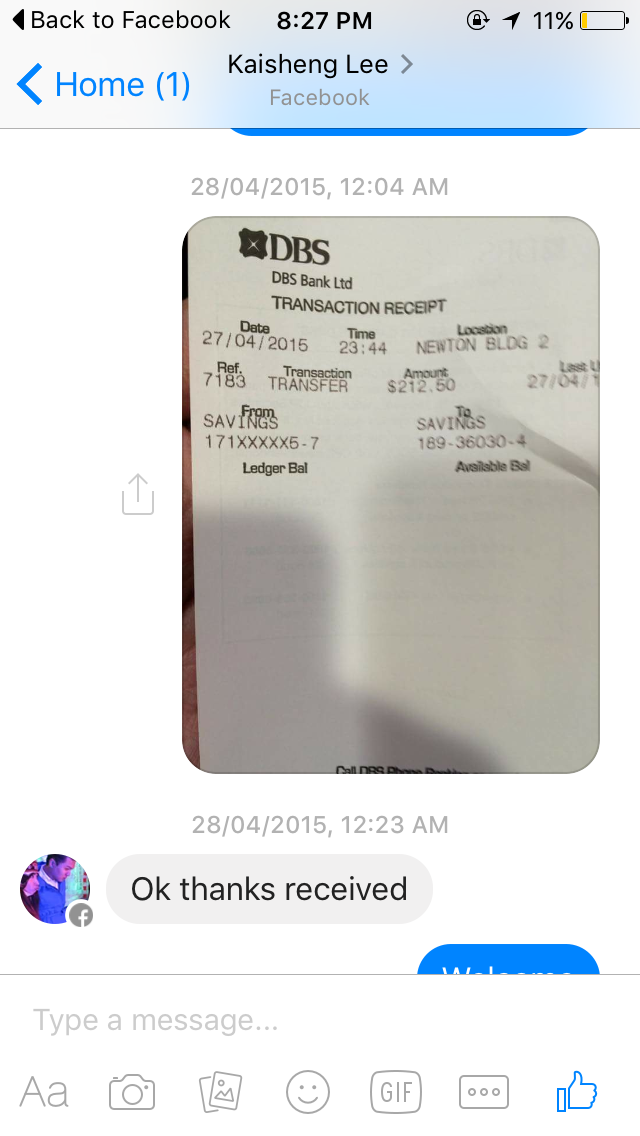
Task: Focus the Type a message field
Action: pos(320,1020)
